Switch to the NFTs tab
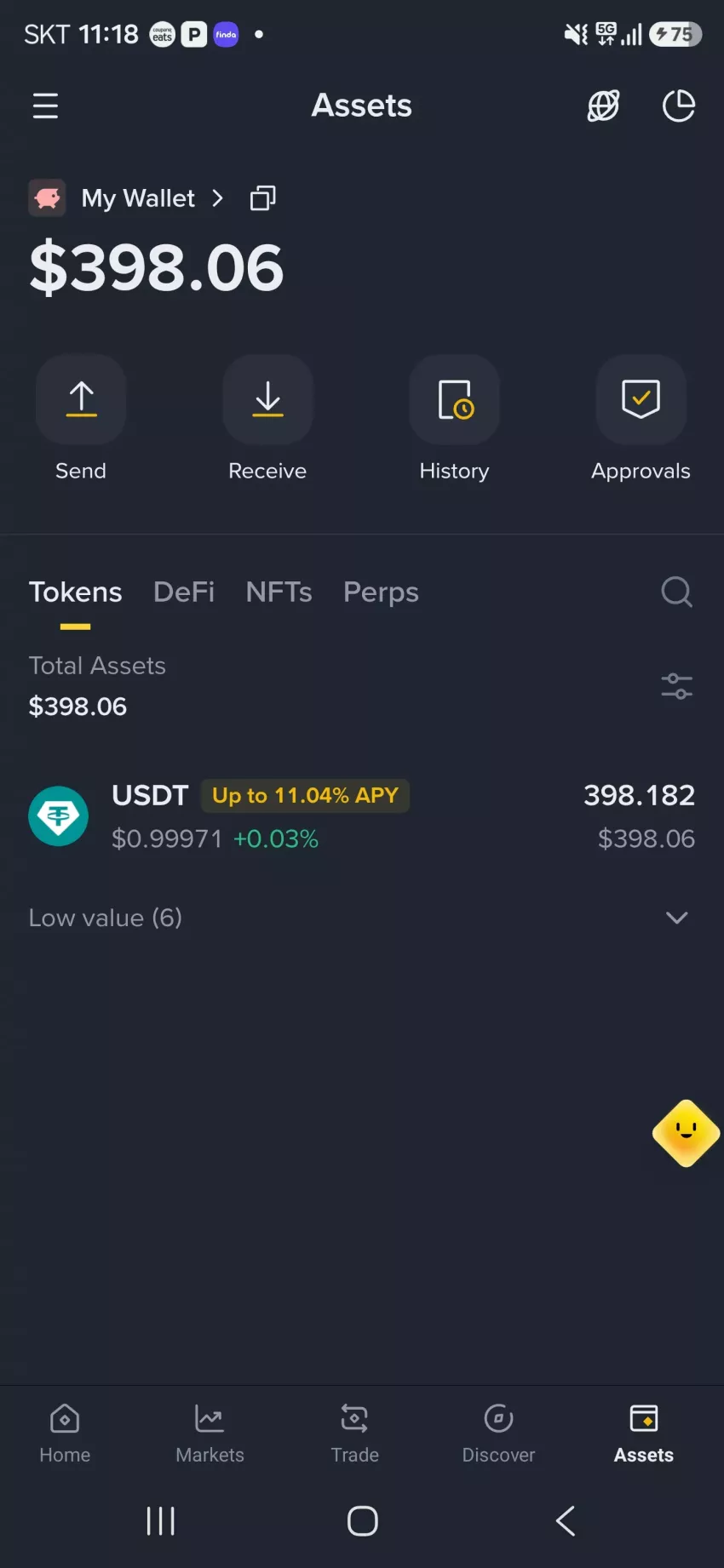The width and height of the screenshot is (724, 1568). [x=279, y=592]
